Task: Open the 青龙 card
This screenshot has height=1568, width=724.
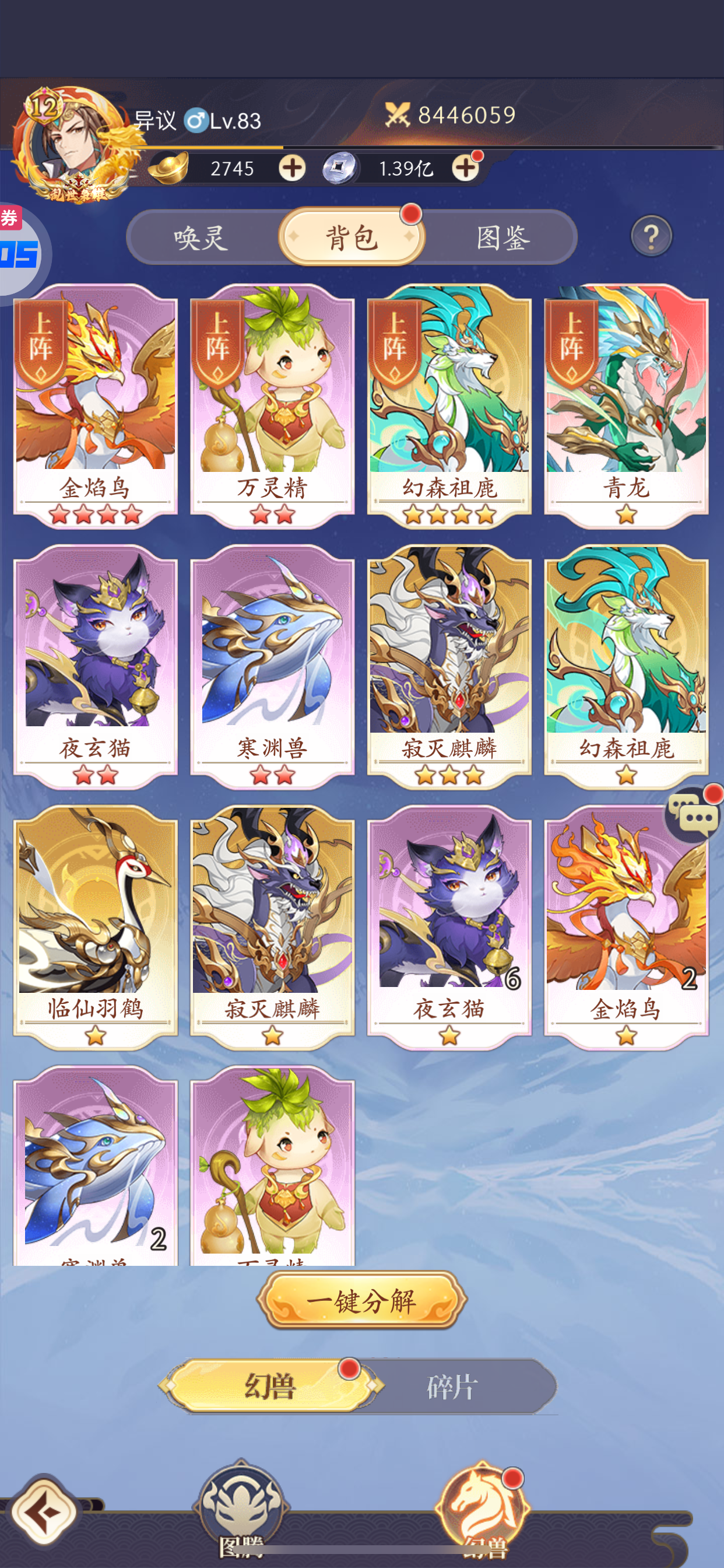Action: pos(626,407)
